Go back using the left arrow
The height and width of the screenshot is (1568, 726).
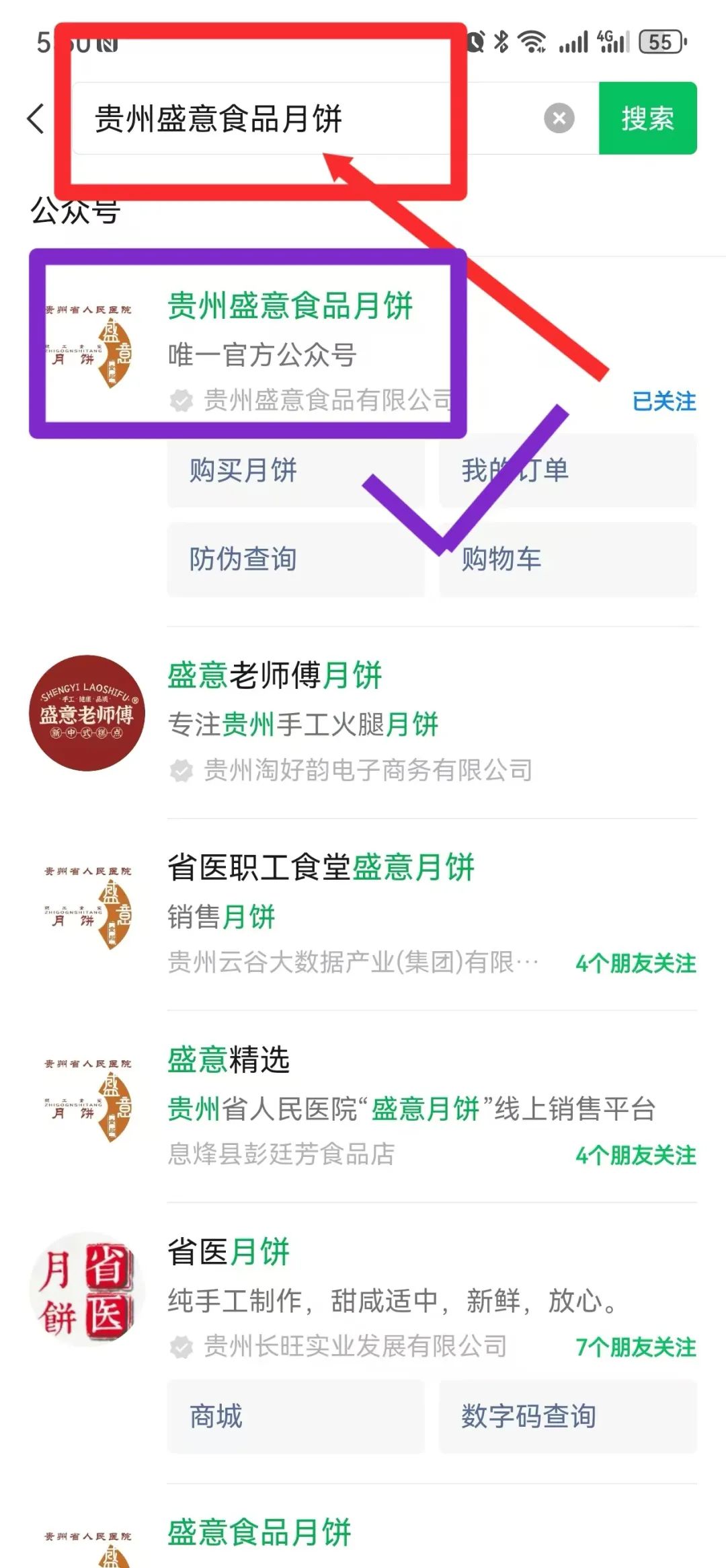pos(36,118)
